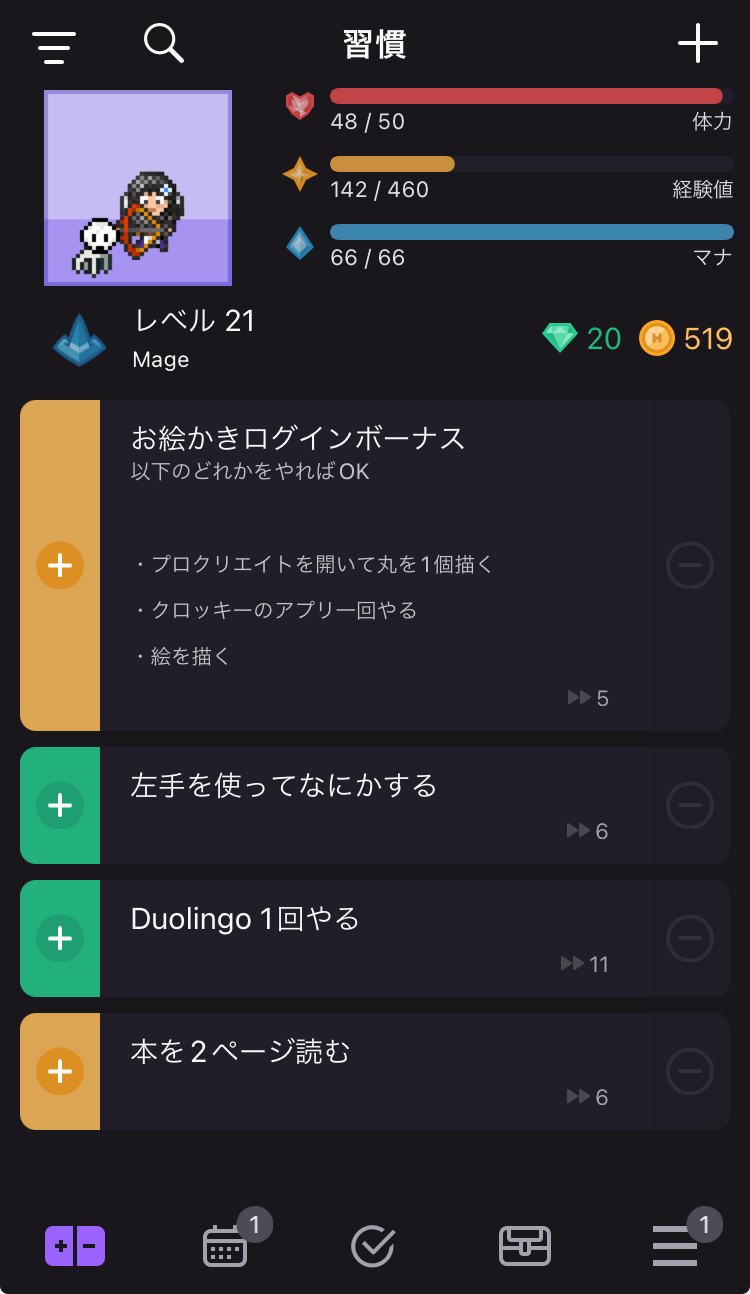The image size is (750, 1294).
Task: Hit minus for Duolingo 1回やる
Action: pyautogui.click(x=690, y=938)
